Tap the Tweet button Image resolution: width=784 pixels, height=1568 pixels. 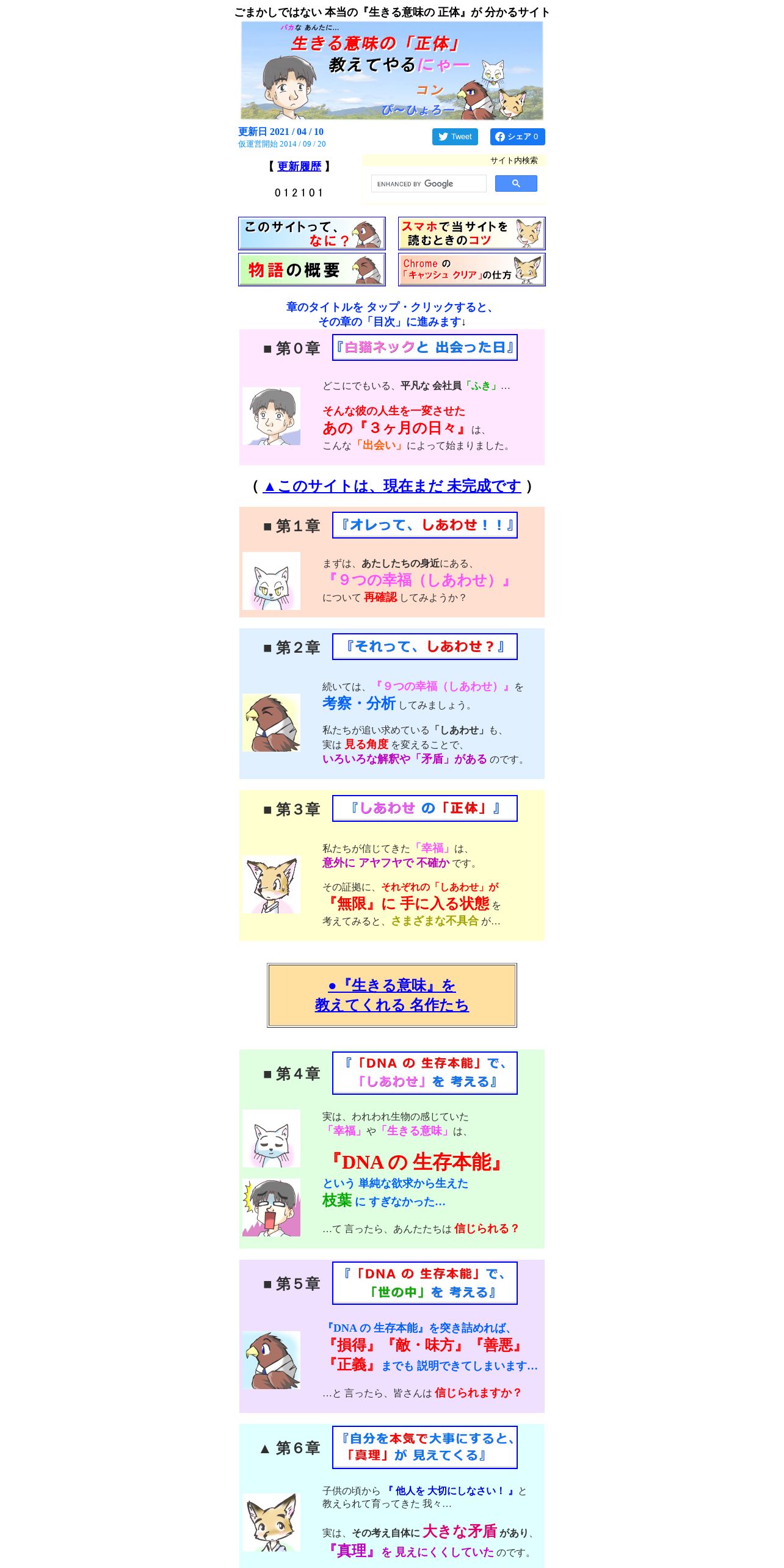tap(455, 137)
